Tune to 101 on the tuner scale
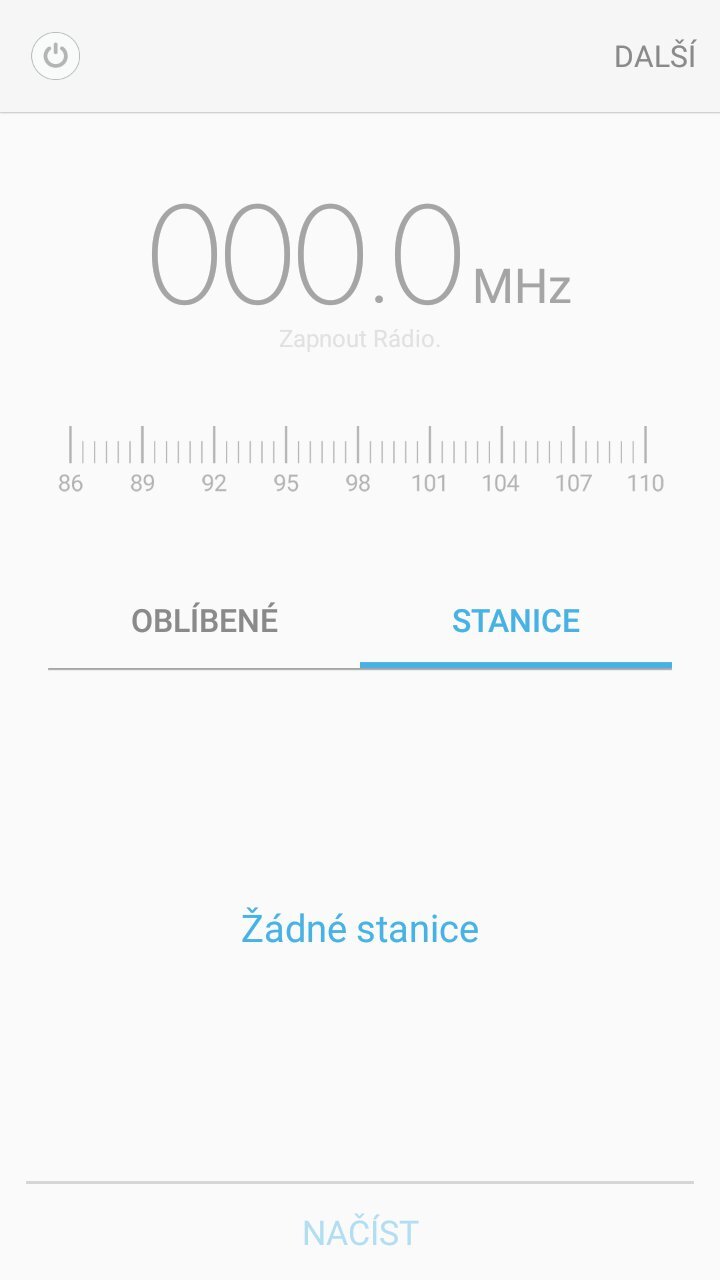The image size is (720, 1280). click(x=430, y=483)
